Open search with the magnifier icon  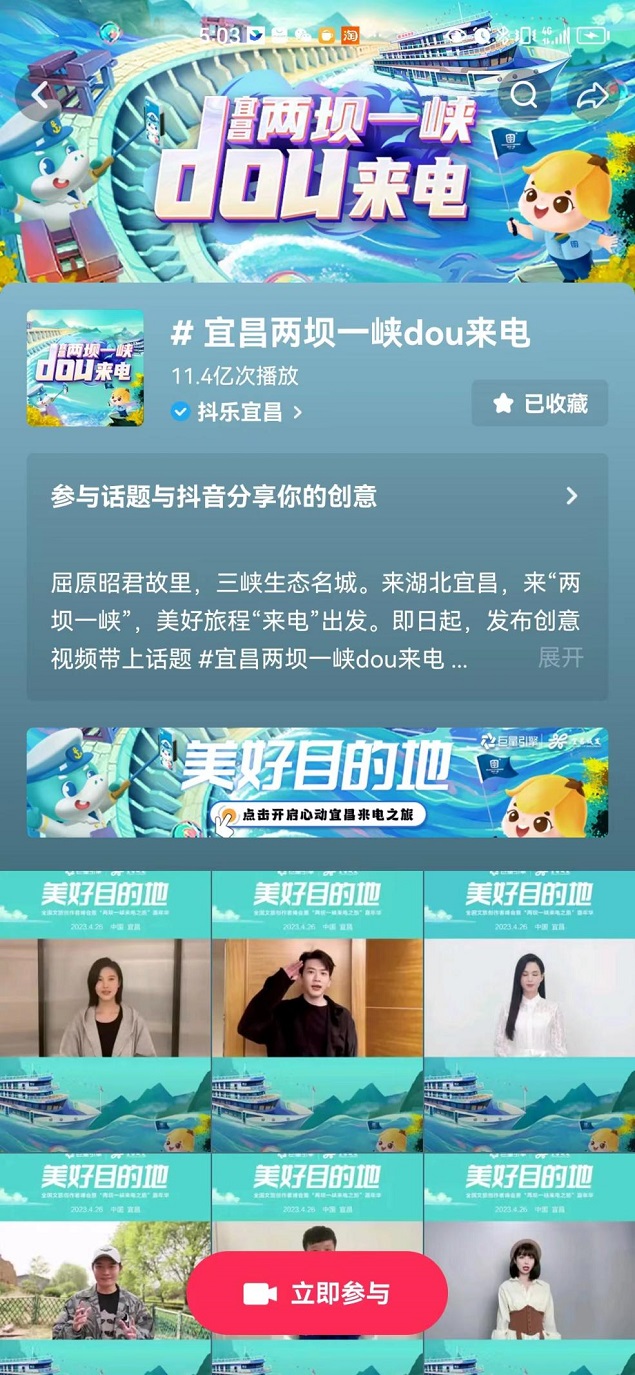[x=523, y=95]
